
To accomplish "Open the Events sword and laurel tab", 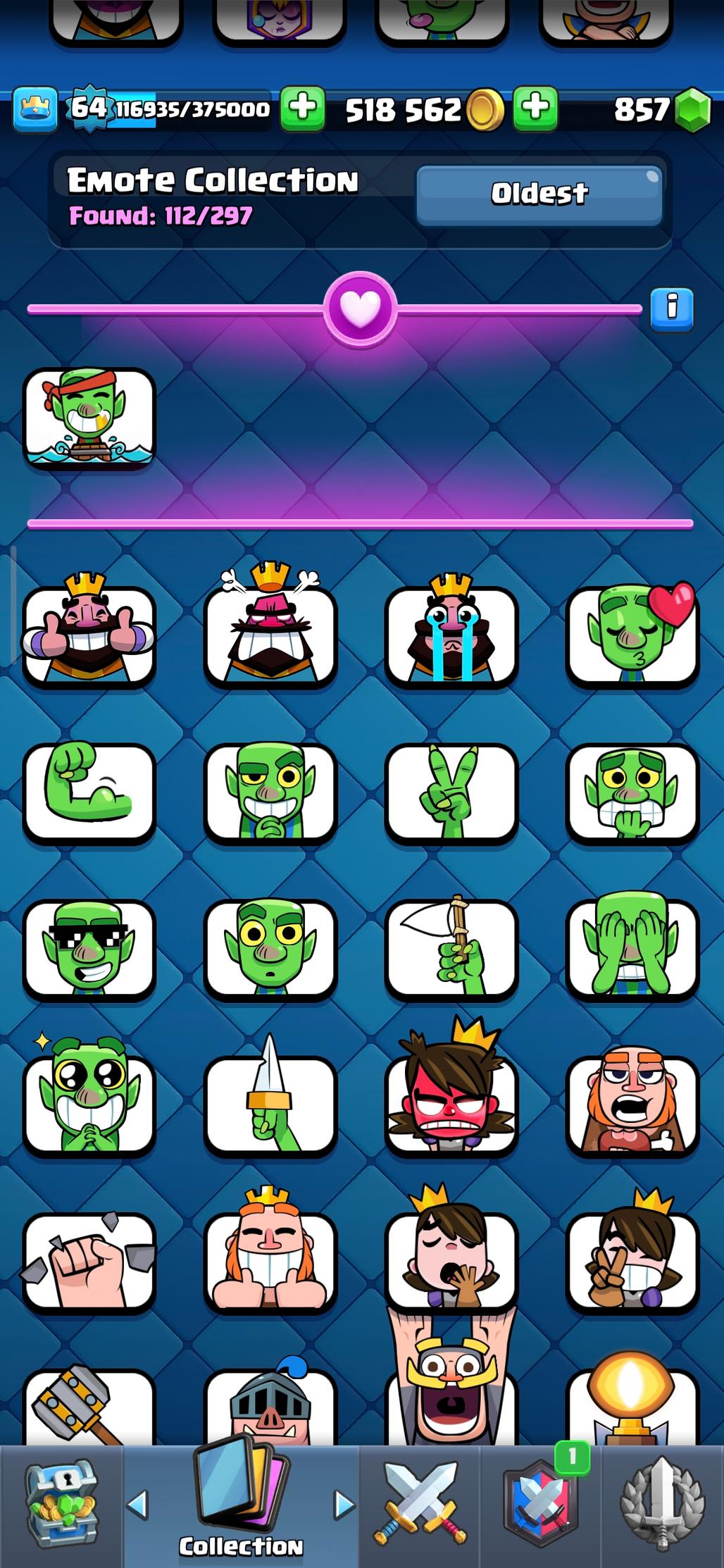I will [661, 1505].
